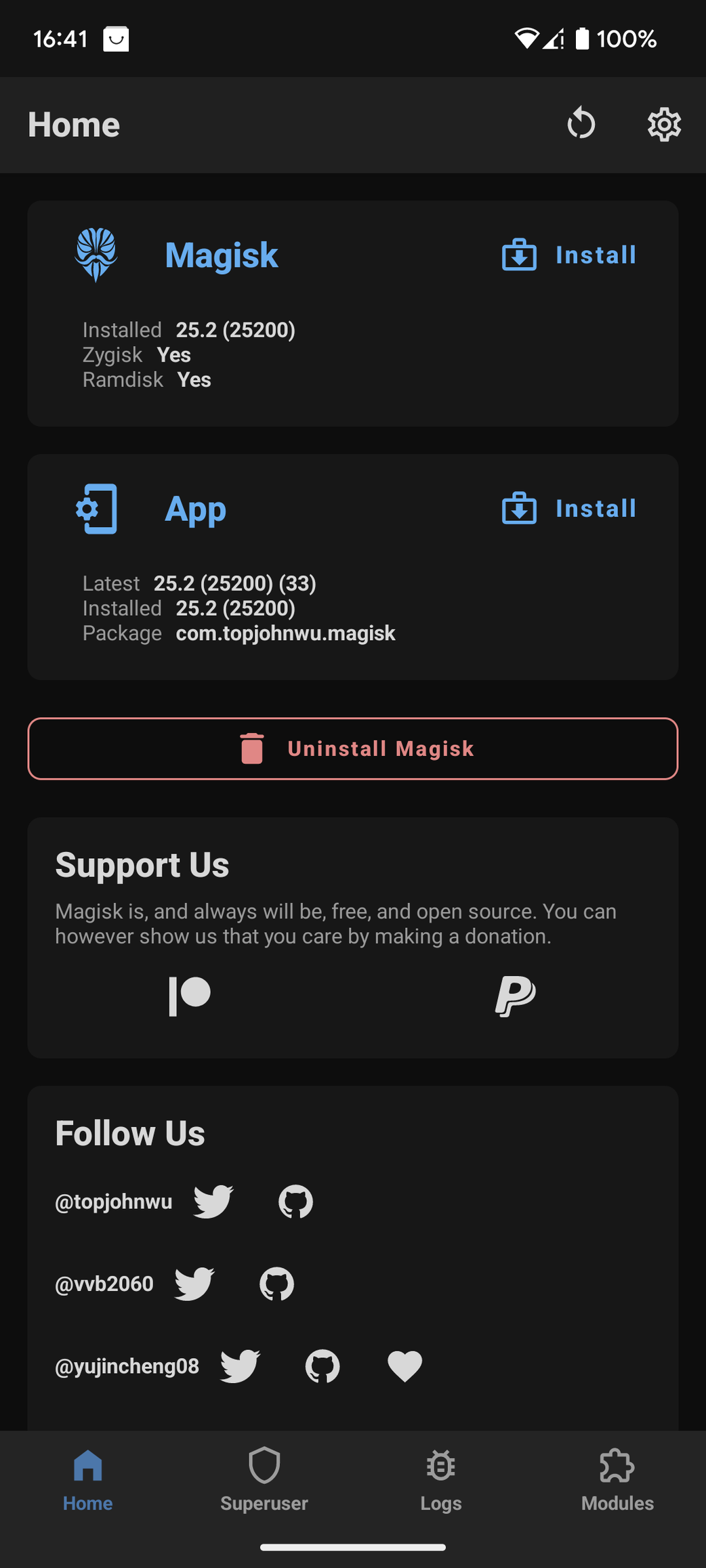The image size is (706, 1568).
Task: Open @topjohnwu's Twitter profile
Action: 213,1202
